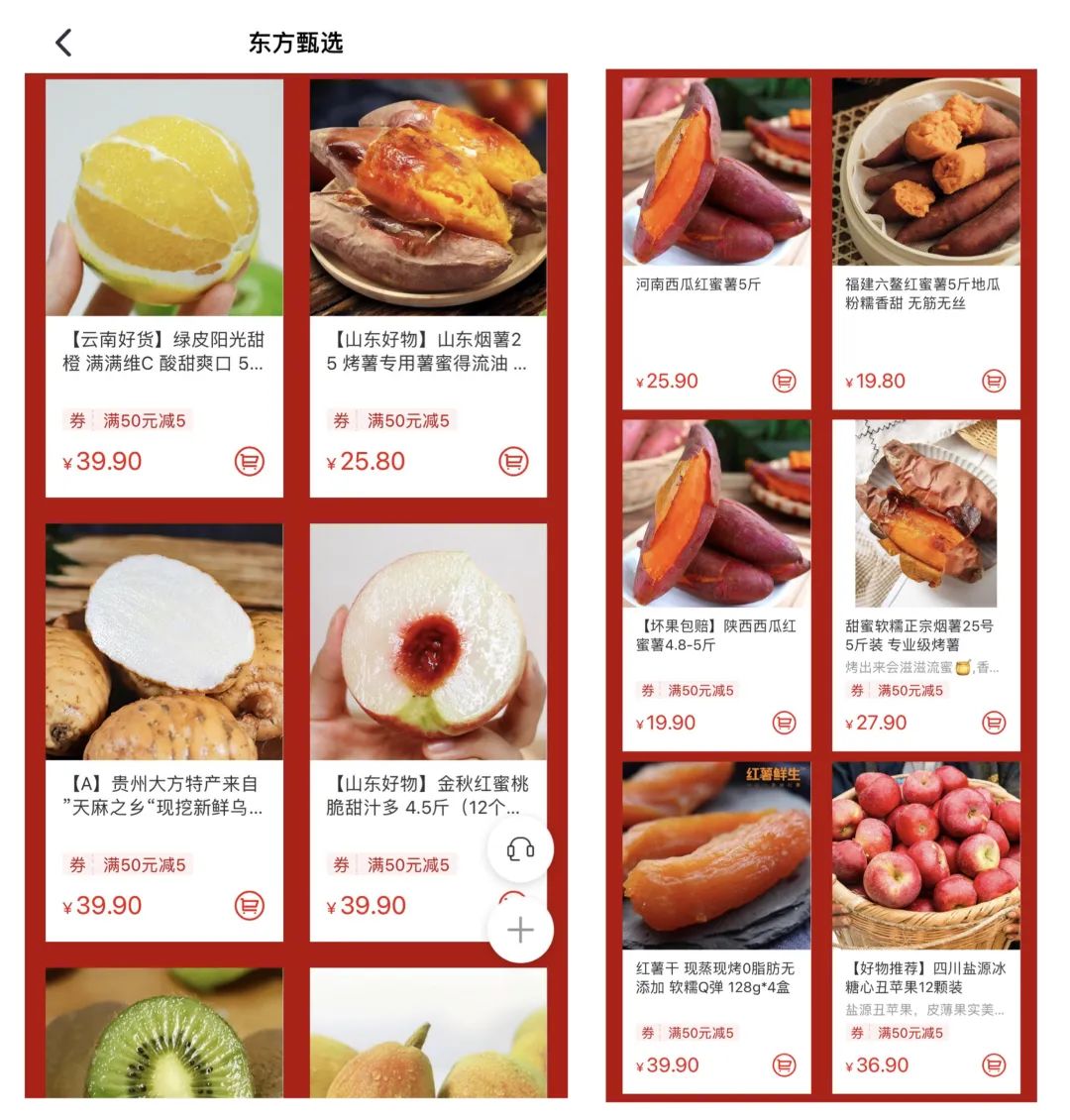Add 河南西瓜红蜜薯5斤 to cart
The width and height of the screenshot is (1070, 1120).
tap(784, 381)
